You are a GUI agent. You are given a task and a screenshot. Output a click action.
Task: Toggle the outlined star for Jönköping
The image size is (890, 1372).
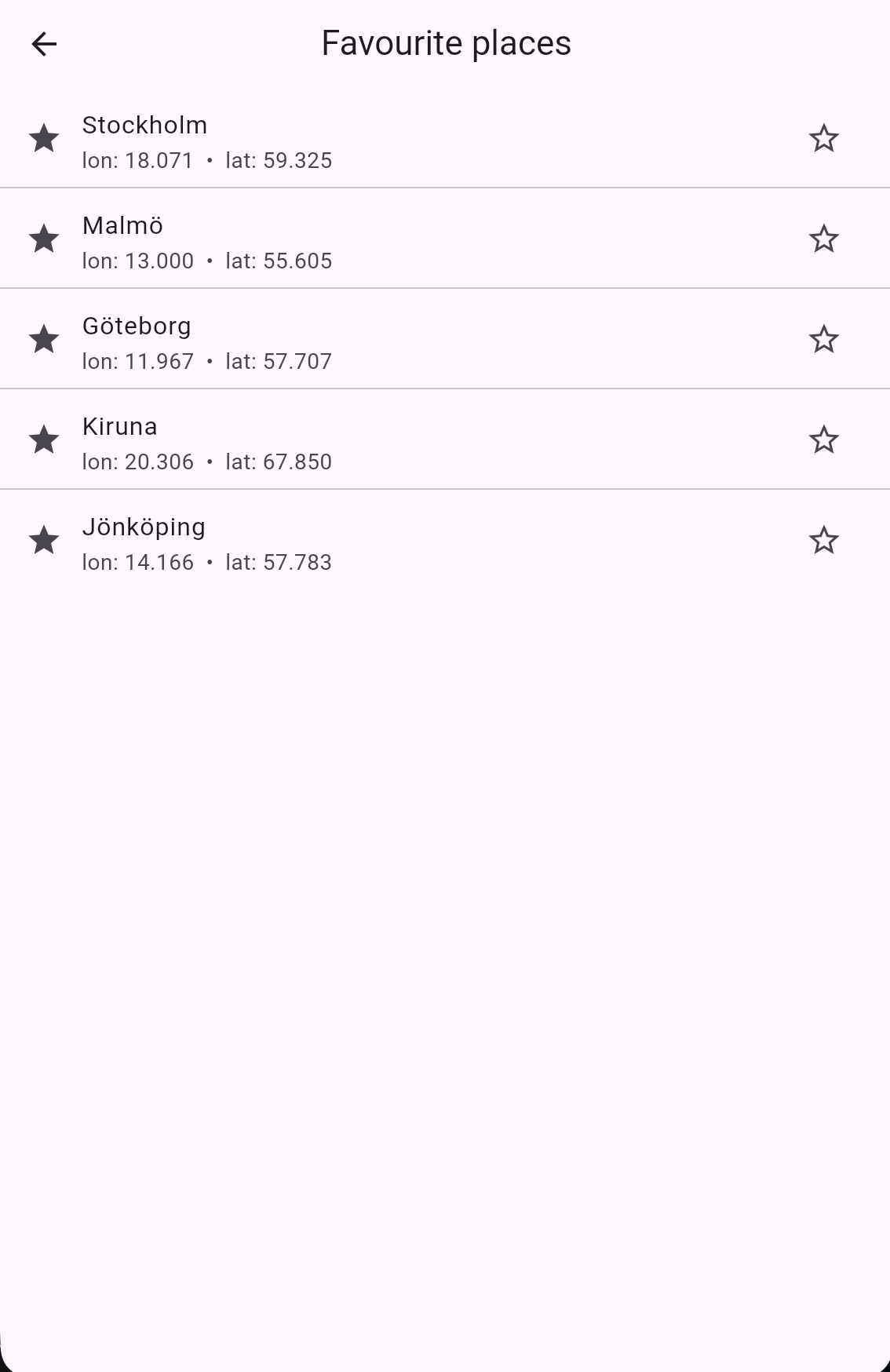pyautogui.click(x=823, y=541)
